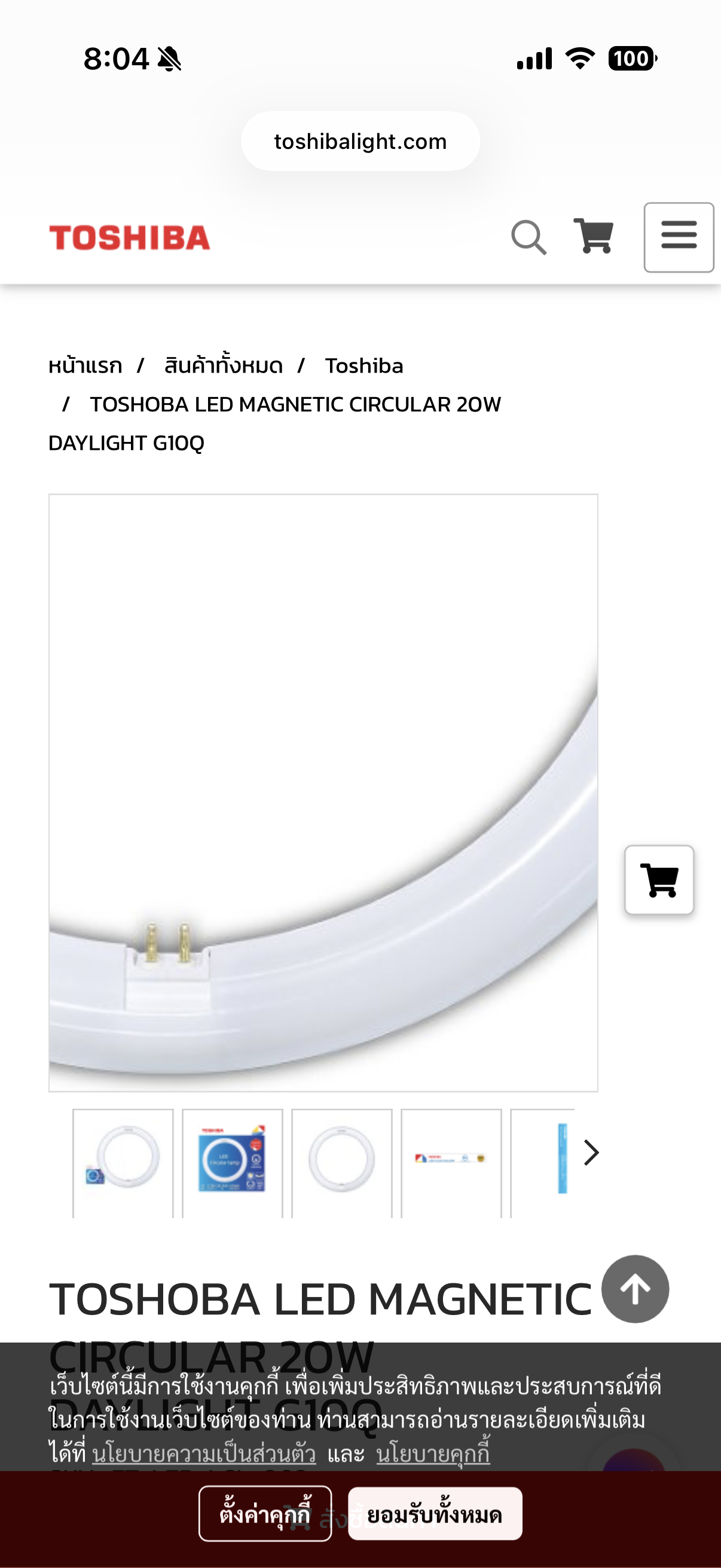
Task: Open the search magnifier icon
Action: point(528,237)
